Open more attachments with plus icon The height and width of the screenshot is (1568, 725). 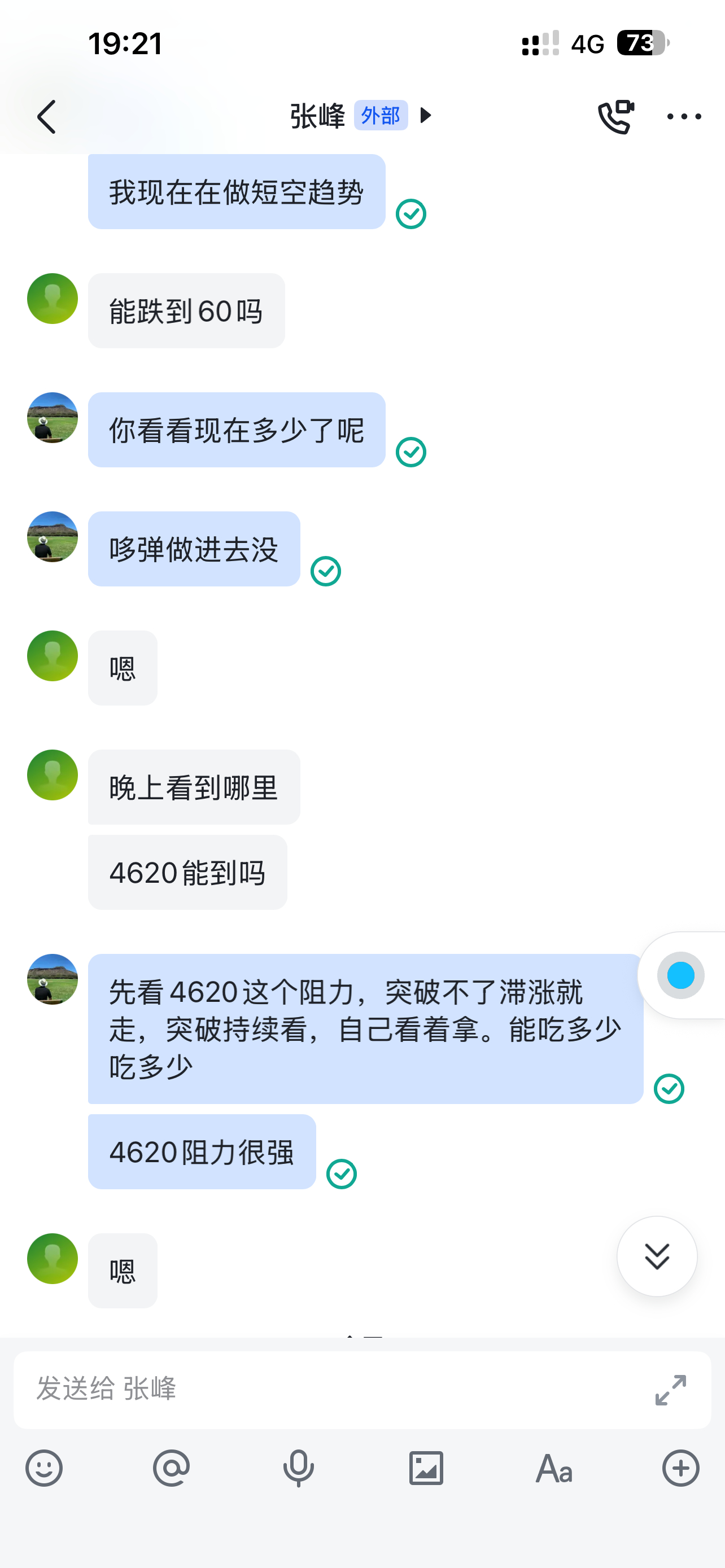tap(680, 1468)
